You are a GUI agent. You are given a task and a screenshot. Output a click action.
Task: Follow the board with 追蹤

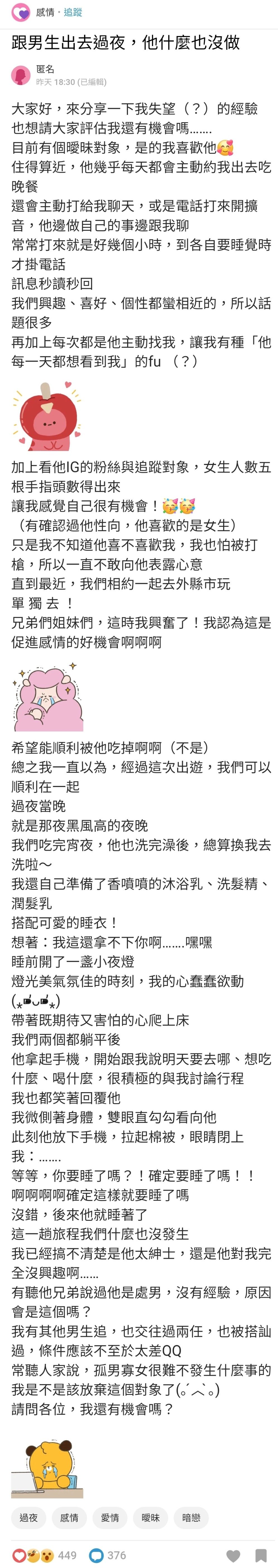(73, 12)
